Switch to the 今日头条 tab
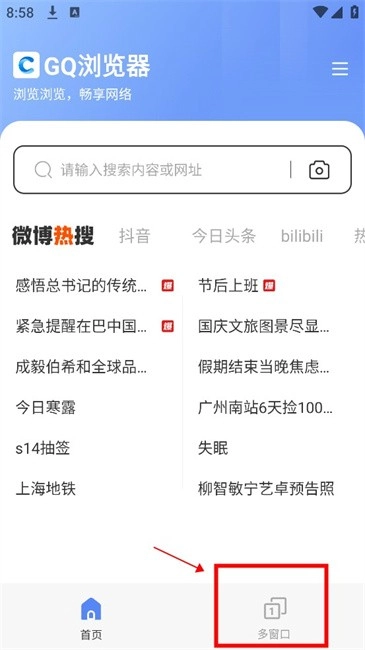The image size is (365, 650). [x=224, y=236]
